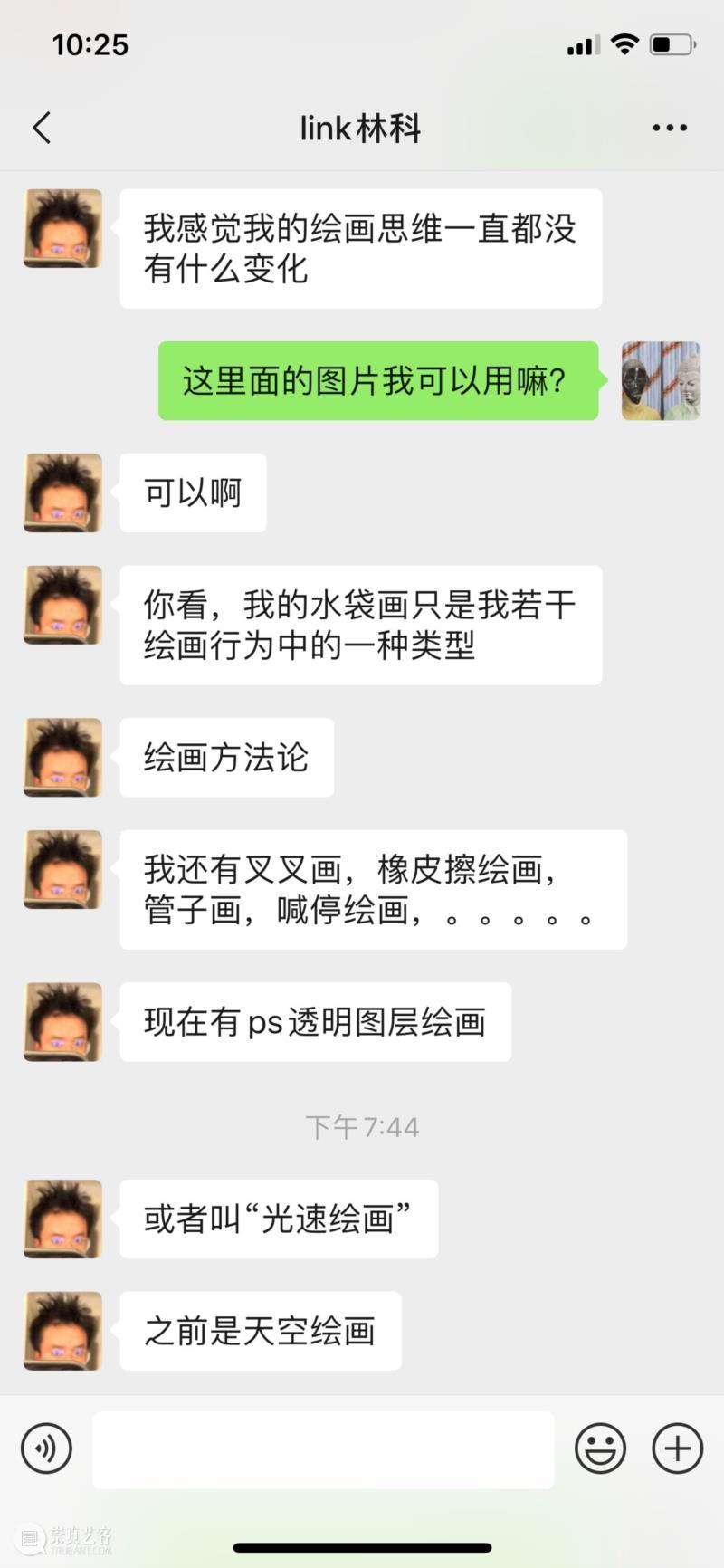The width and height of the screenshot is (724, 1568).
Task: Open the emoji sticker panel
Action: [600, 1448]
